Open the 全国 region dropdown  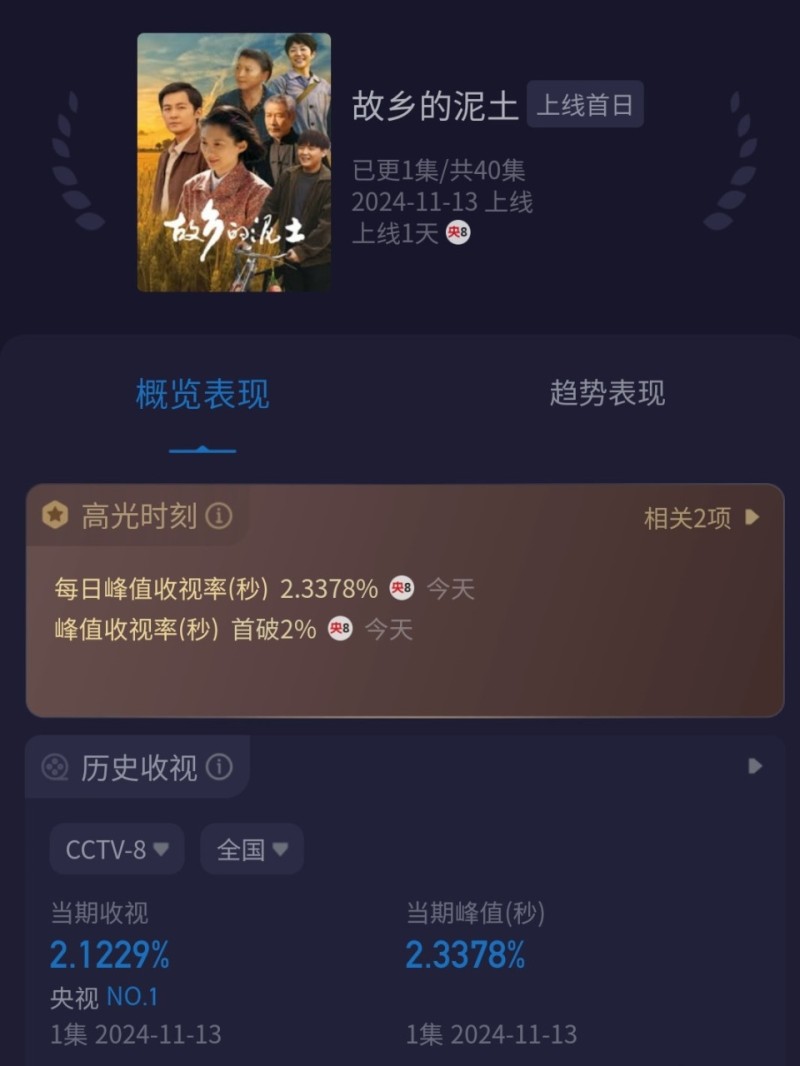tap(252, 849)
